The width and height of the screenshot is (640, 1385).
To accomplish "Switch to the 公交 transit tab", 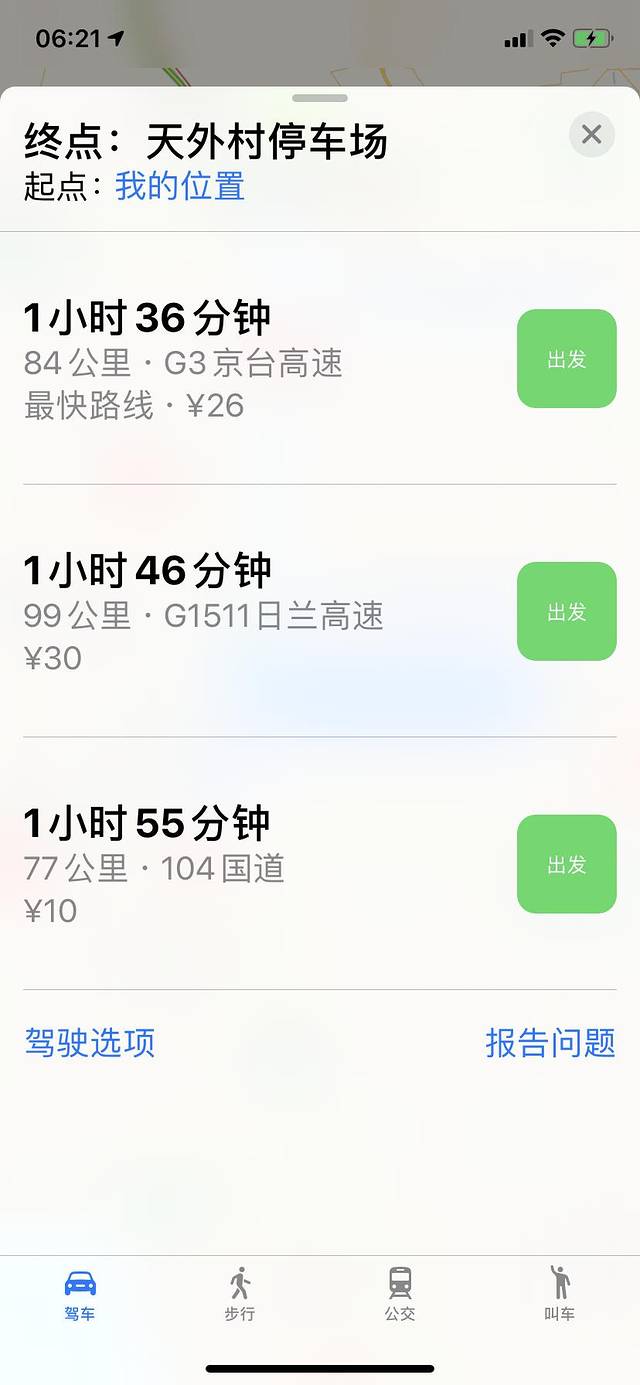I will [x=400, y=1293].
